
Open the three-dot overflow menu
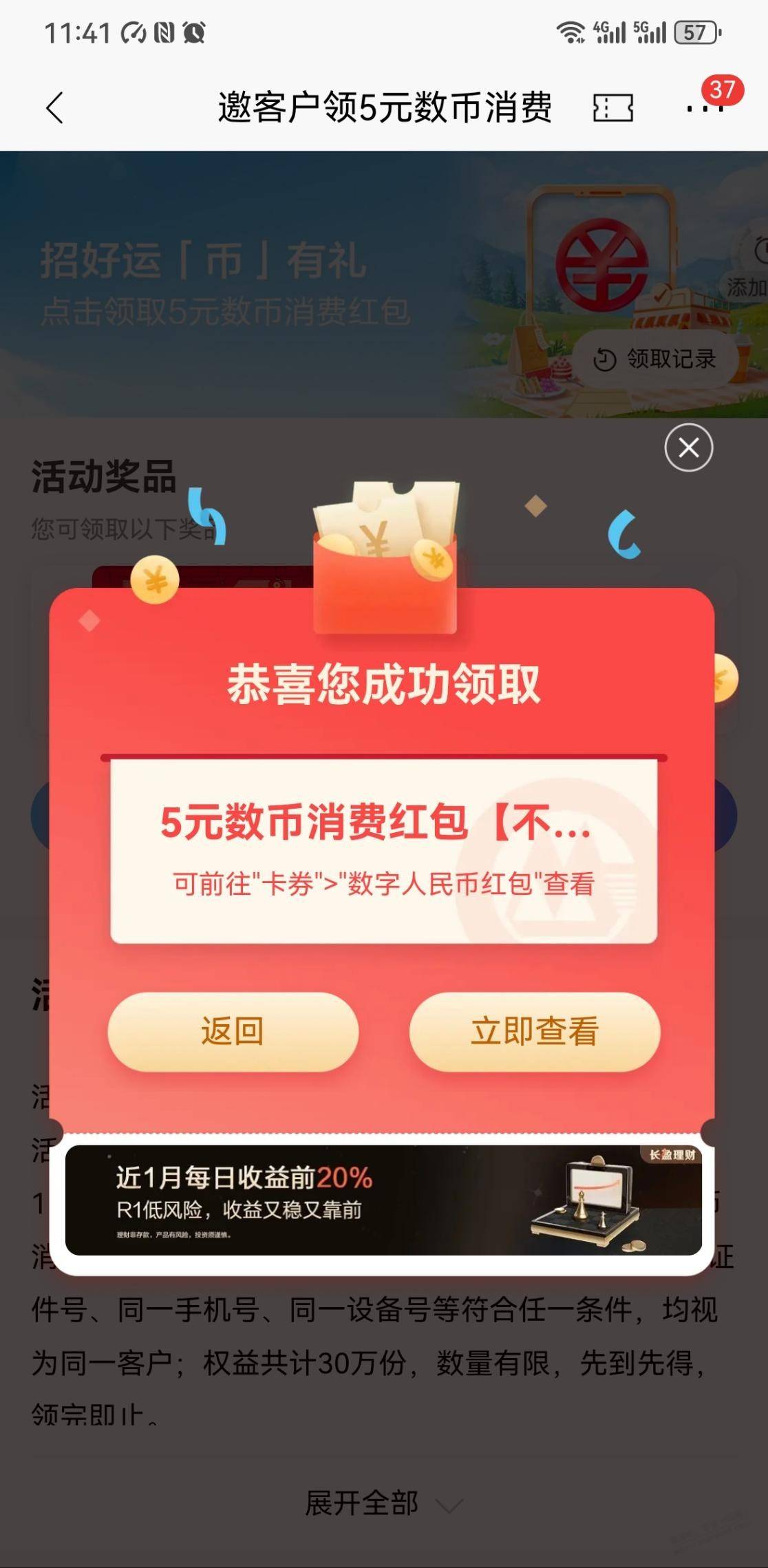705,108
